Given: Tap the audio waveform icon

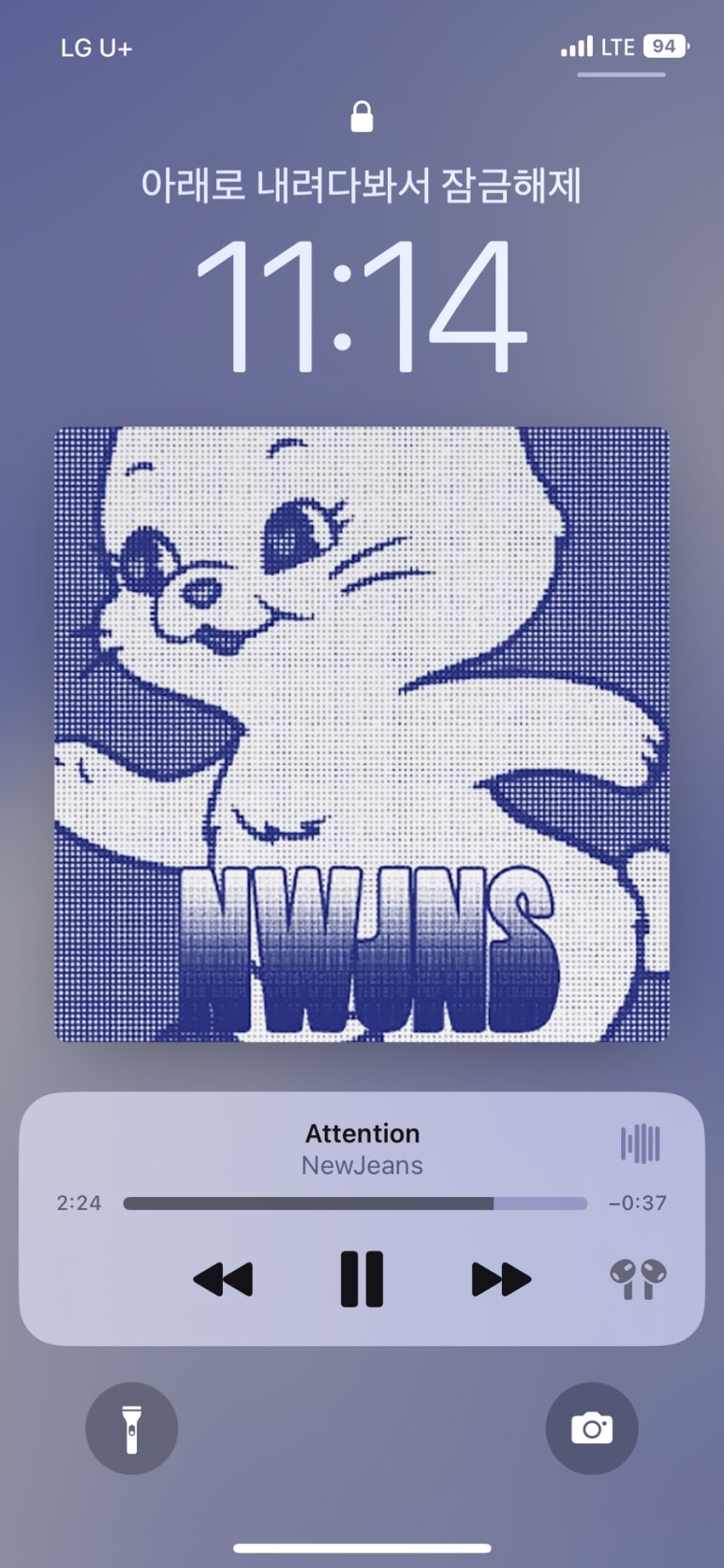Looking at the screenshot, I should tap(641, 1143).
